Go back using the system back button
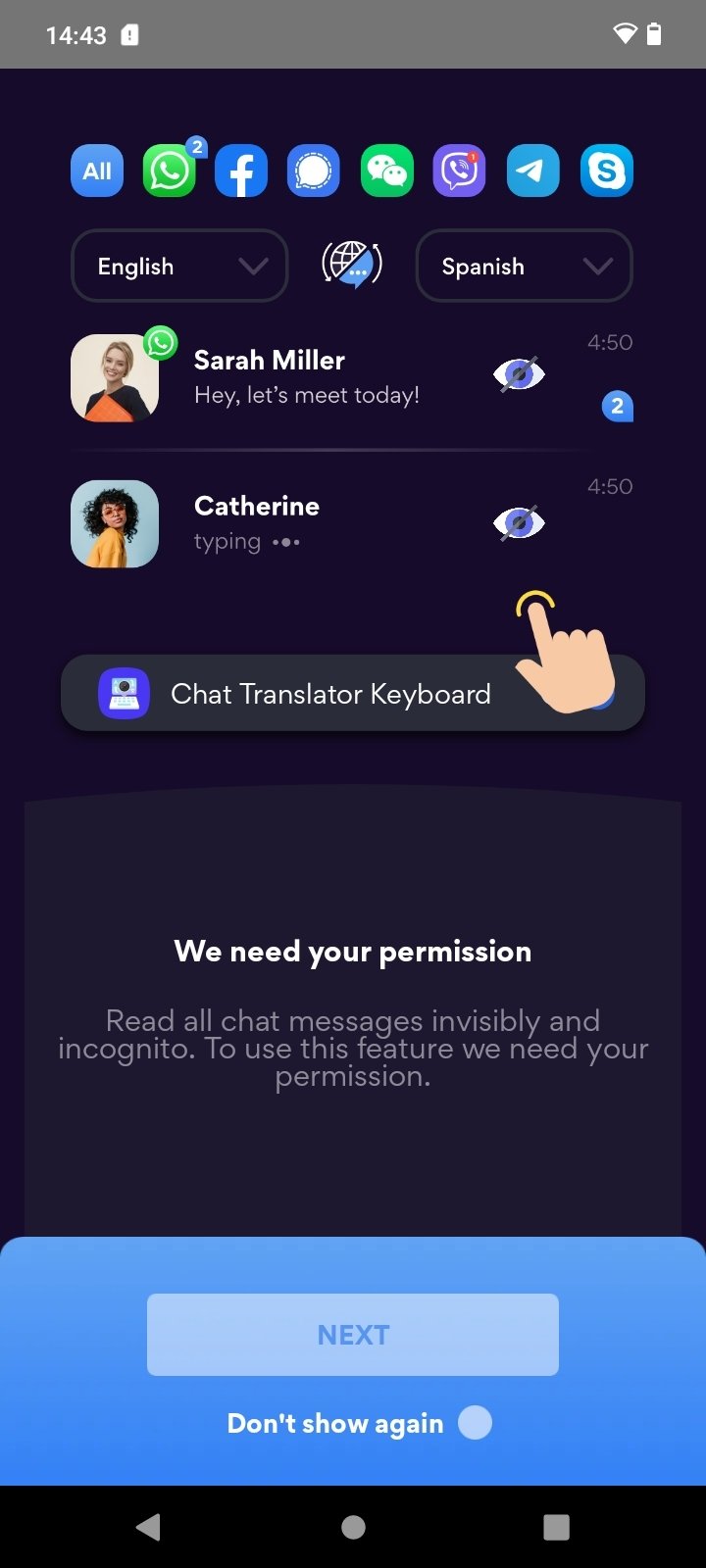This screenshot has width=706, height=1568. (x=148, y=1526)
